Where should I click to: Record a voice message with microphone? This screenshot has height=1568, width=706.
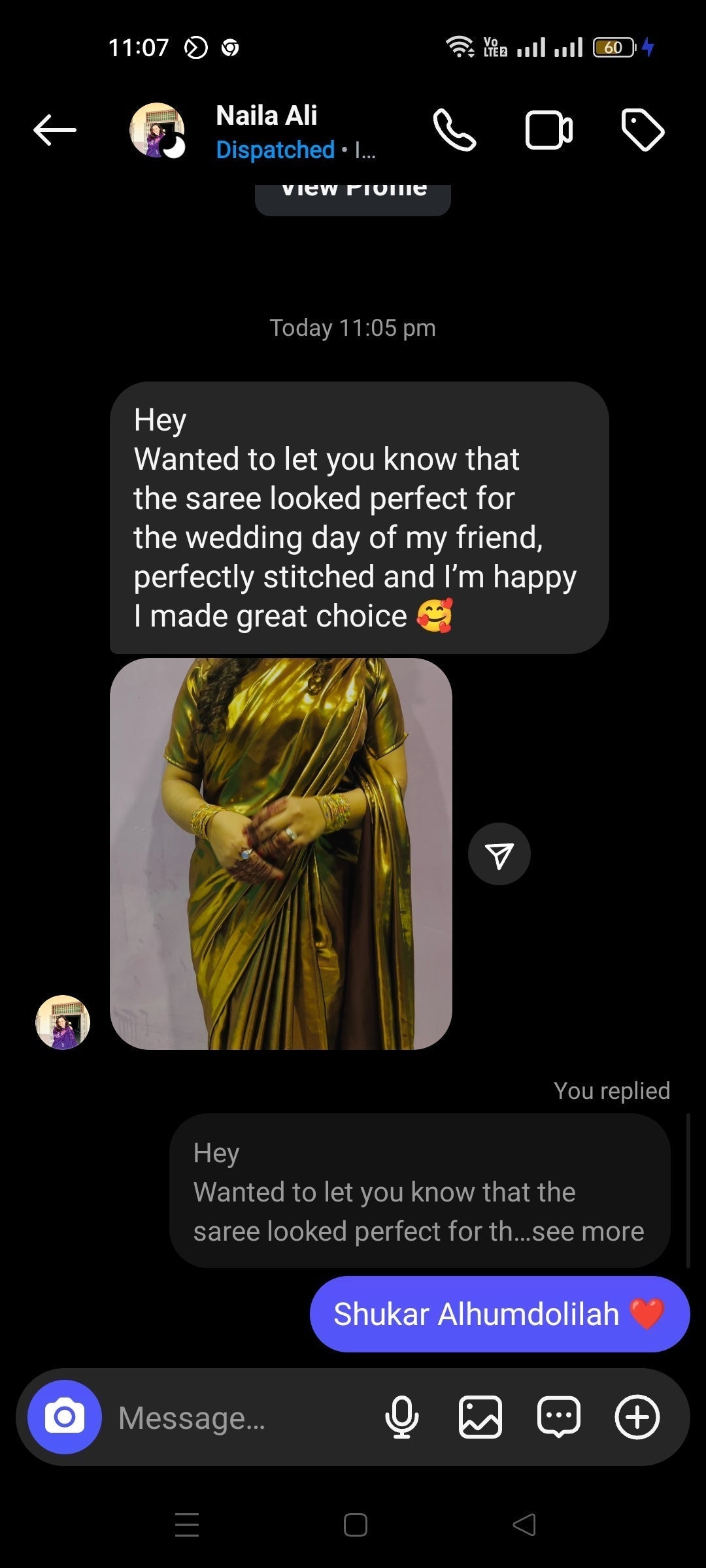click(x=401, y=1417)
